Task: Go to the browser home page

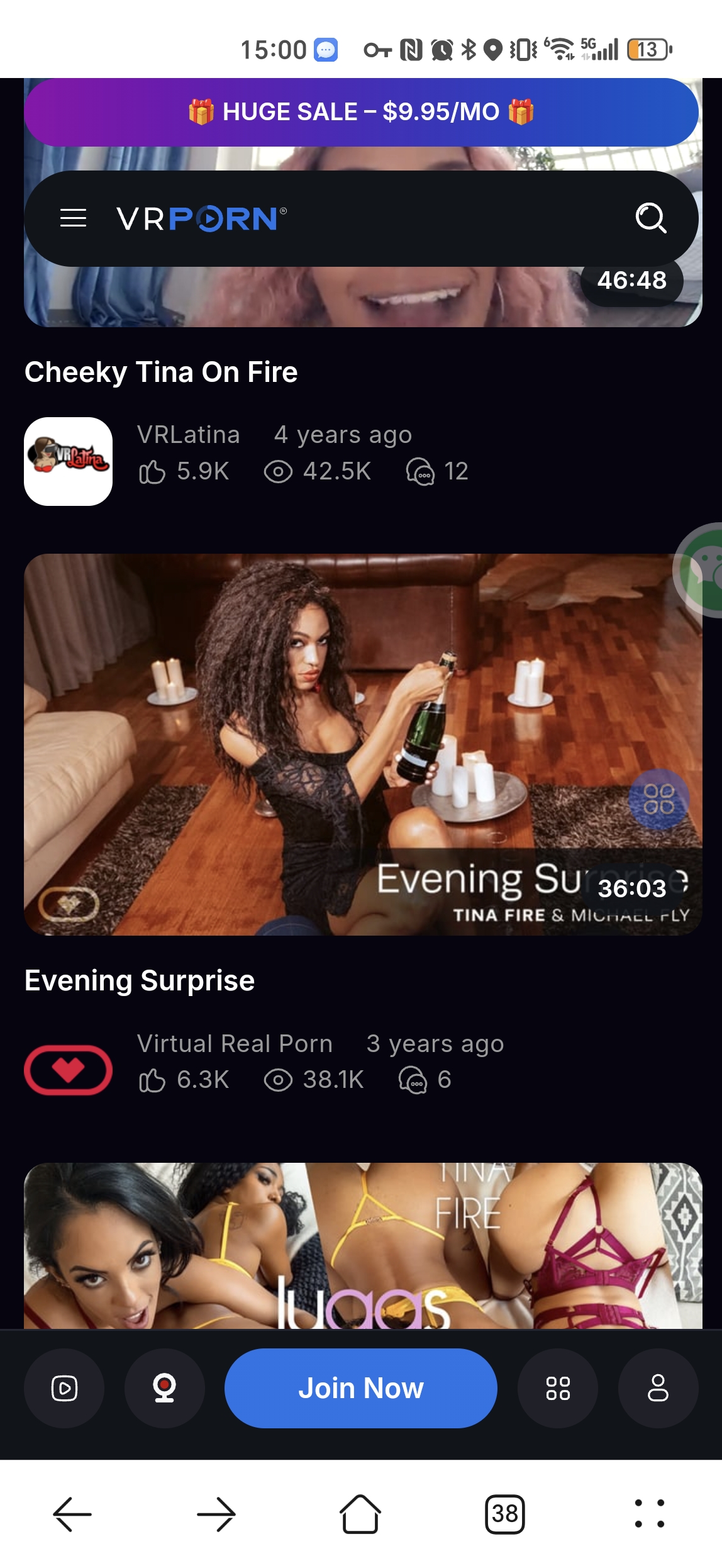Action: point(360,1514)
